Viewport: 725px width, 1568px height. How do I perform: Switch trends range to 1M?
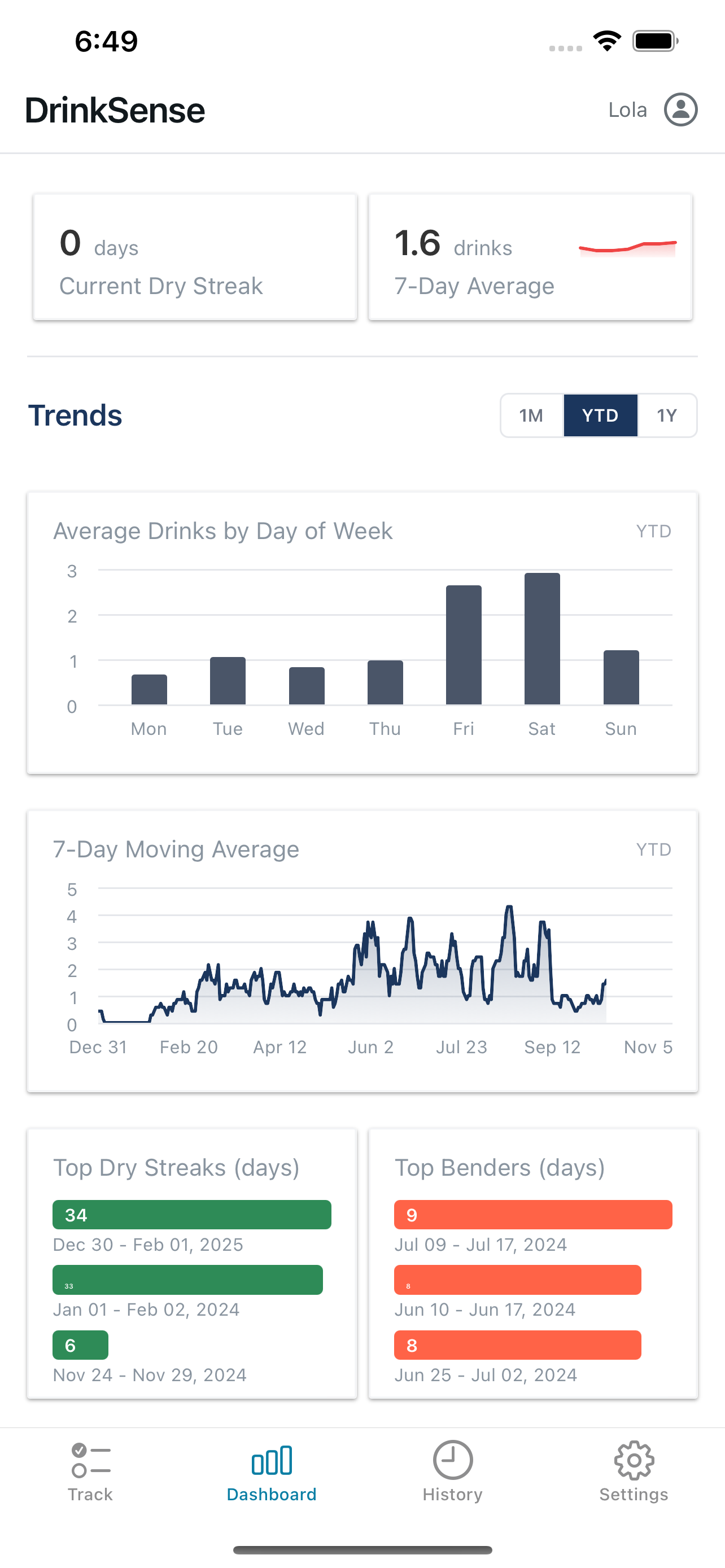click(x=531, y=415)
